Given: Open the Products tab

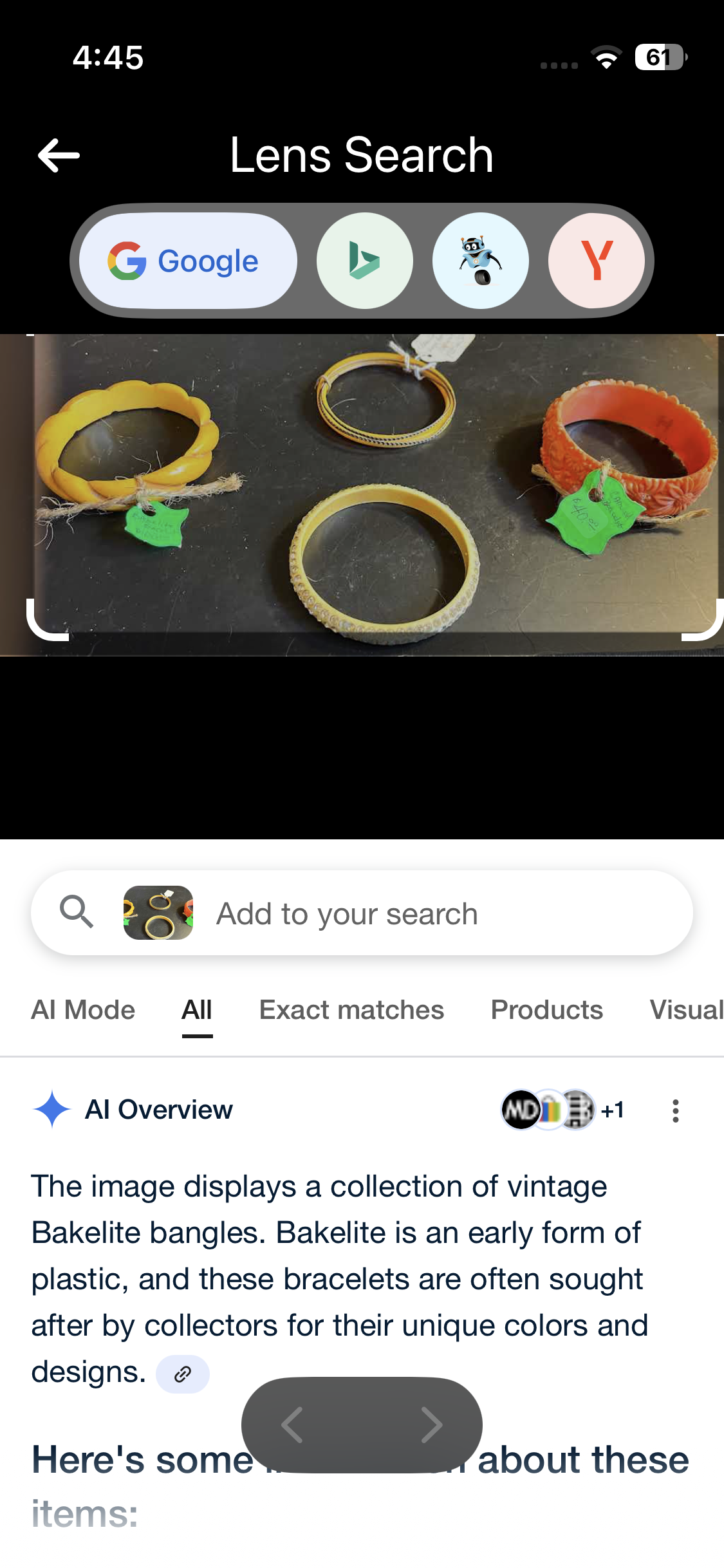Looking at the screenshot, I should click(546, 1009).
